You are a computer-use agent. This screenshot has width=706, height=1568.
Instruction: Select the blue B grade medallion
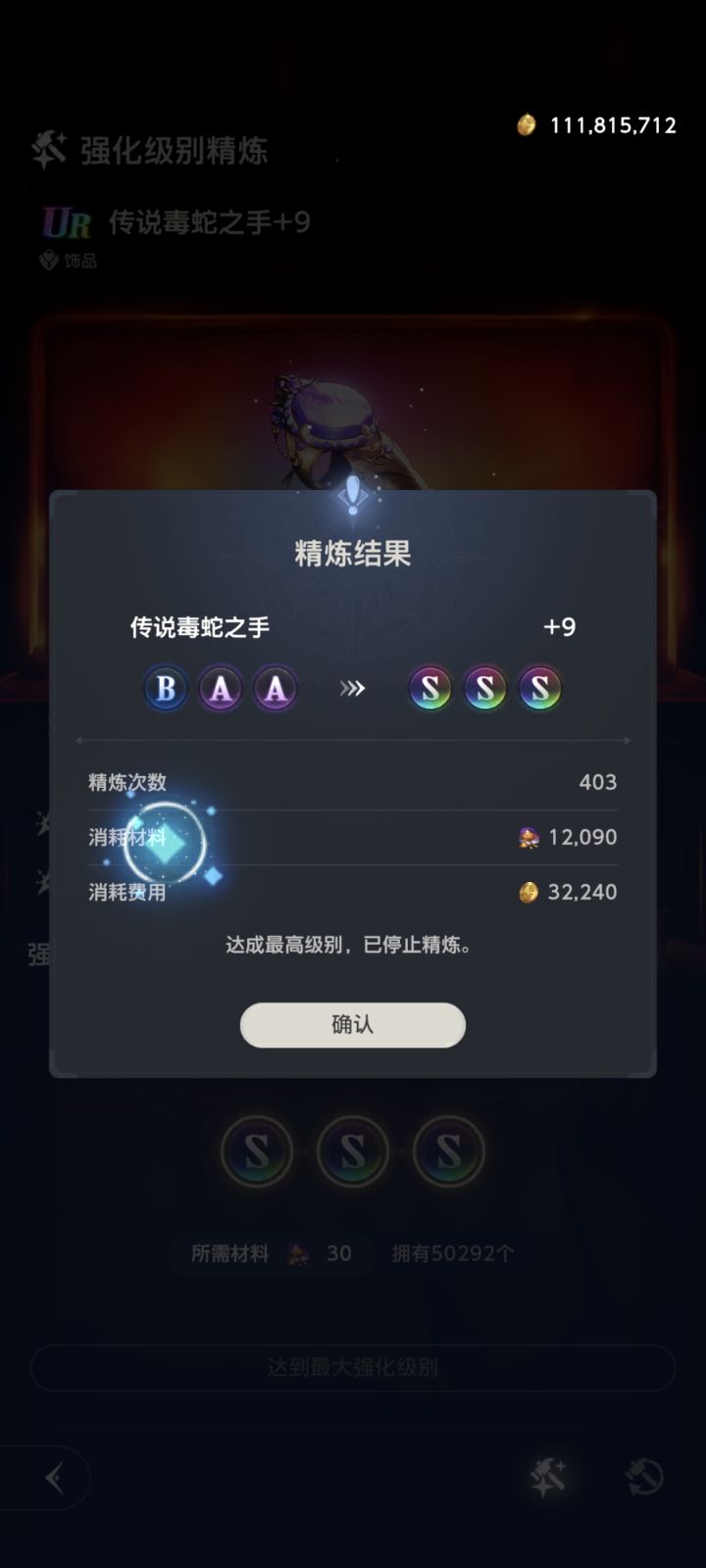coord(165,689)
